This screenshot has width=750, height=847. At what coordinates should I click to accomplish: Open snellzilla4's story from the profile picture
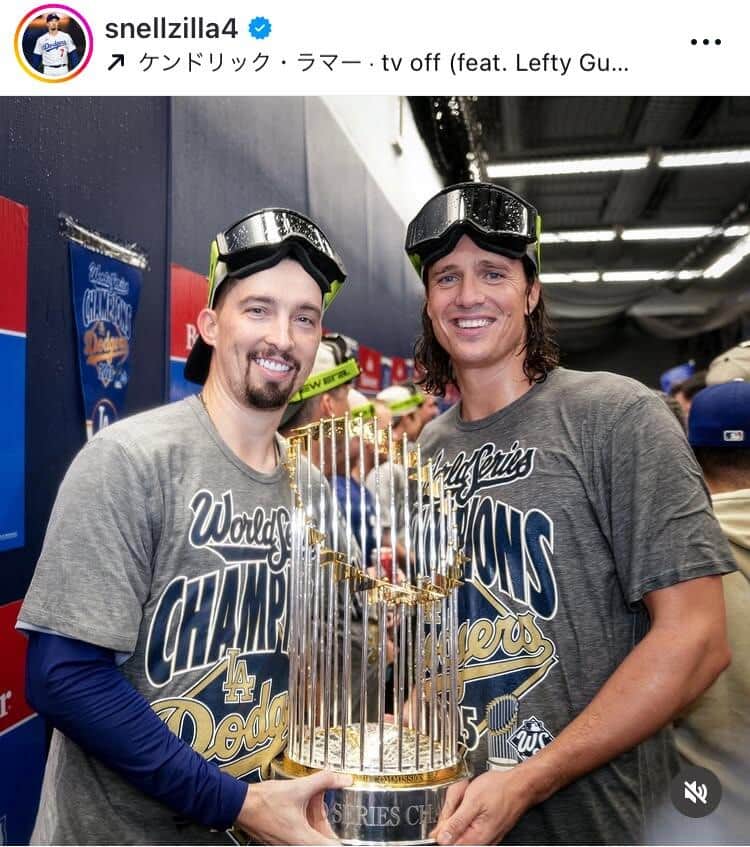53,44
